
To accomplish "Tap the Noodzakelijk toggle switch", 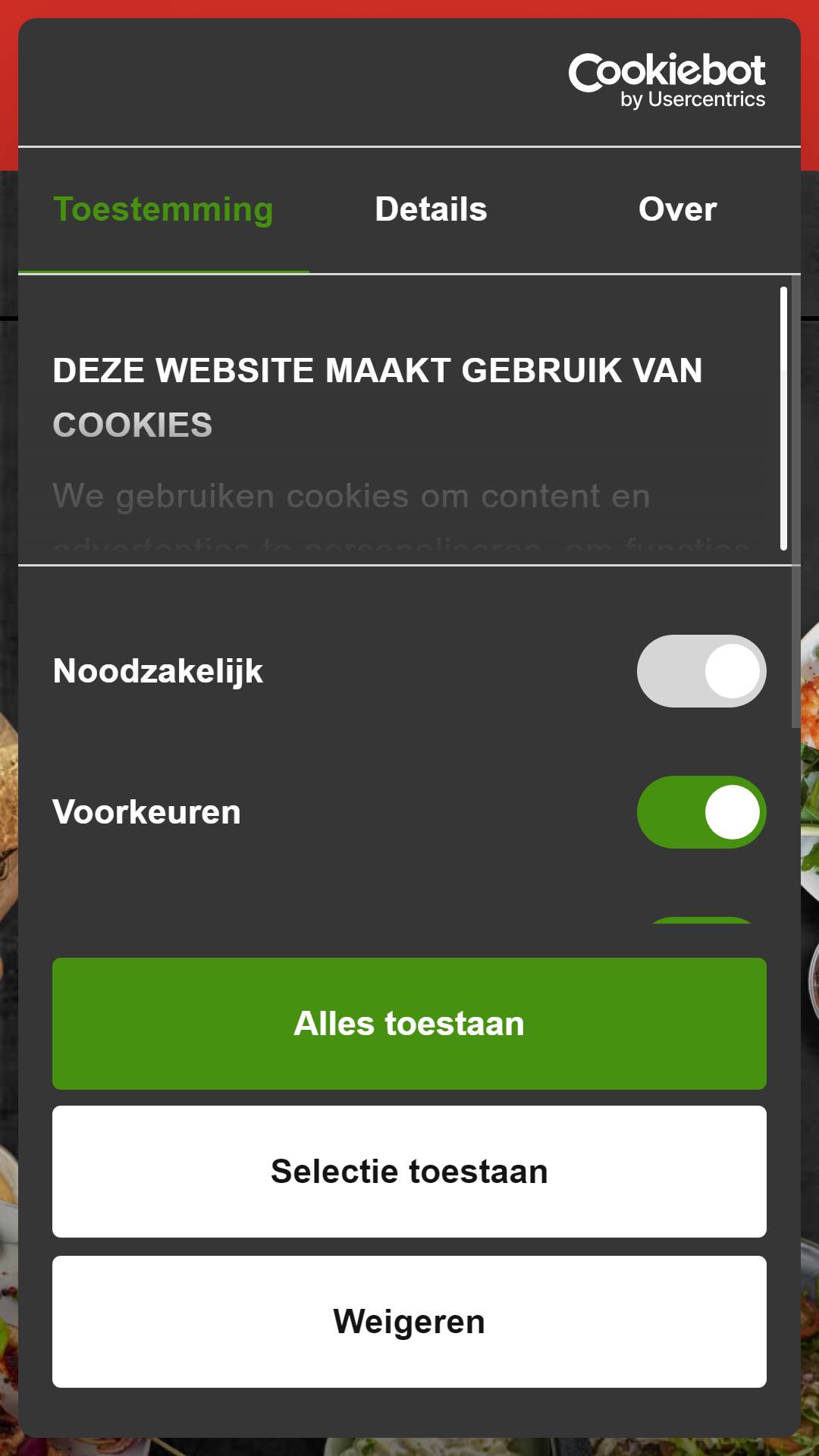I will (x=701, y=671).
